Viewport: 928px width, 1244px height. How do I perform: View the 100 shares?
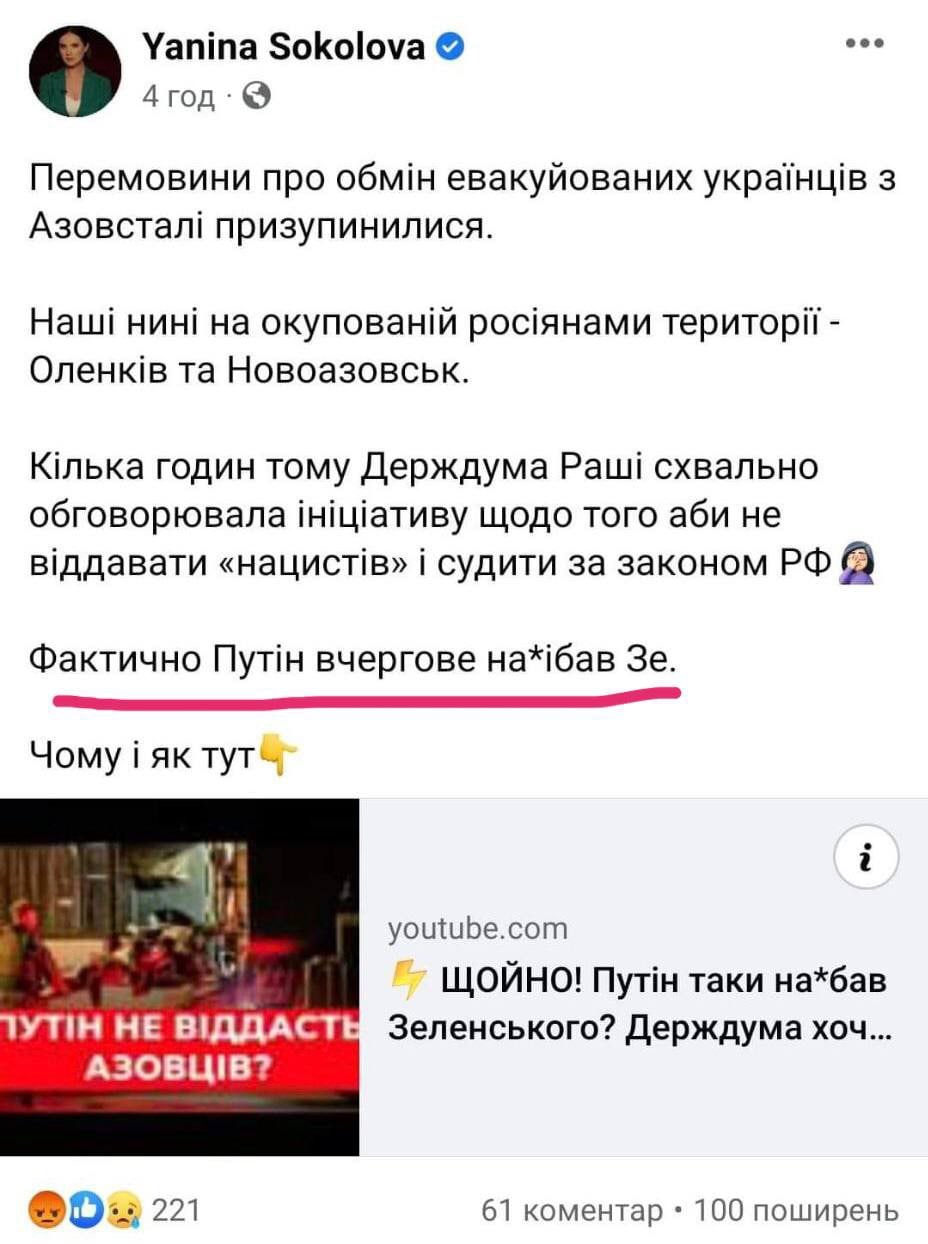[x=795, y=1211]
